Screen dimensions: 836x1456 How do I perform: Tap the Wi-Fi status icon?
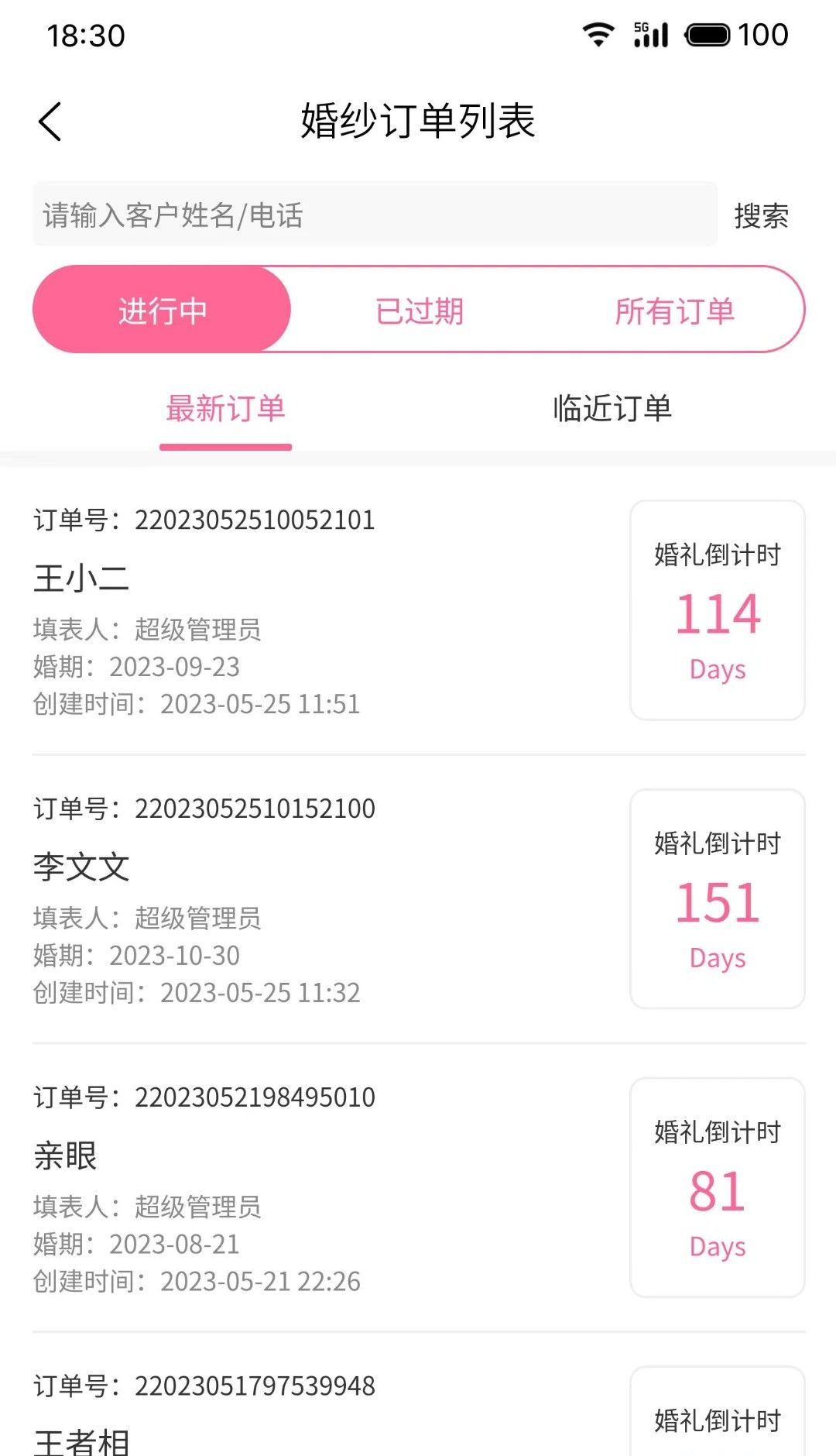[597, 34]
